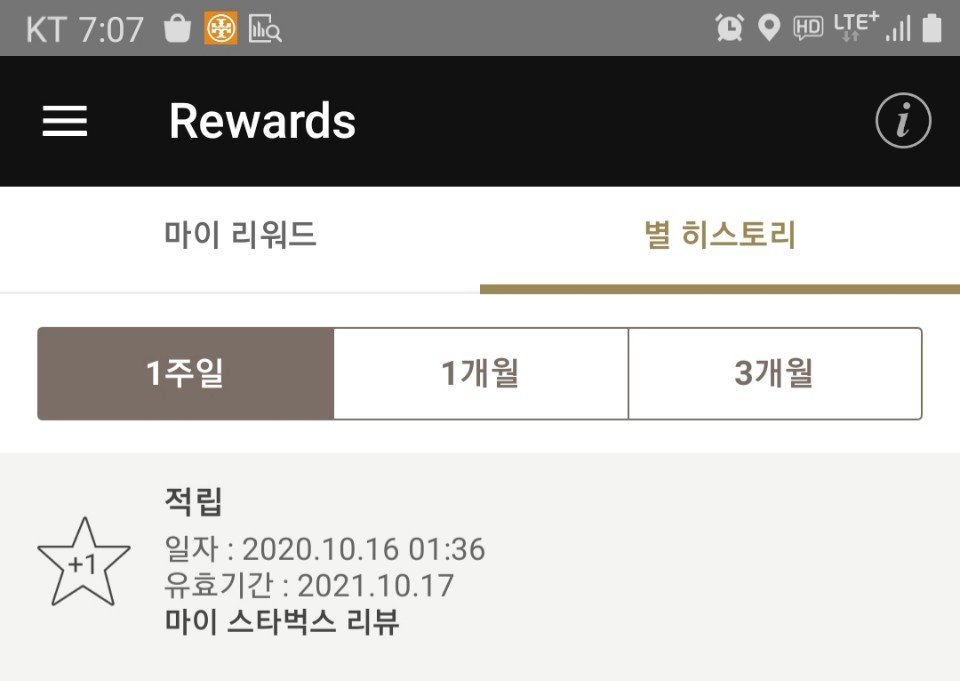Screen dimensions: 960x681
Task: Open the Rewards info icon
Action: tap(903, 122)
